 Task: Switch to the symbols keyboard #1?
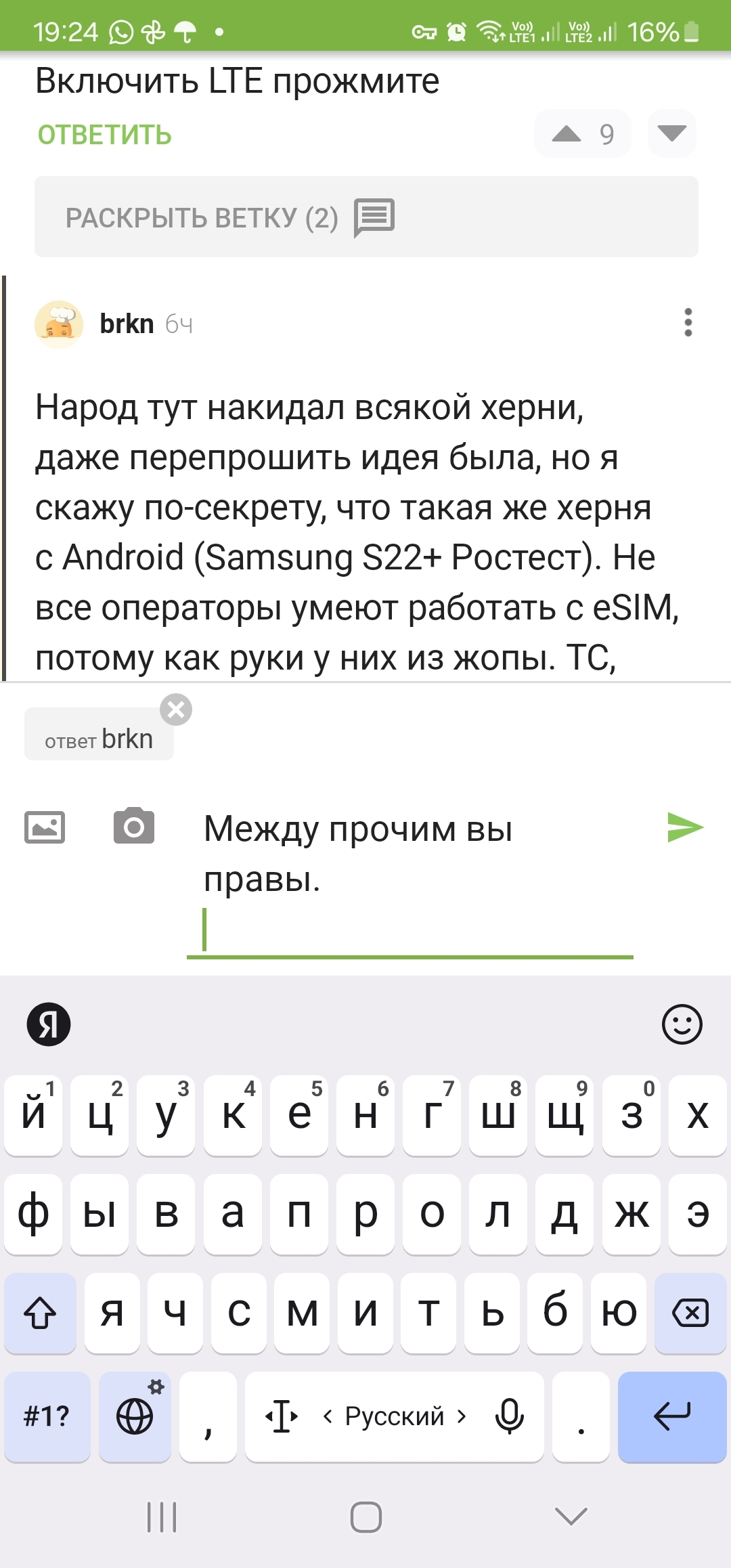[47, 1416]
